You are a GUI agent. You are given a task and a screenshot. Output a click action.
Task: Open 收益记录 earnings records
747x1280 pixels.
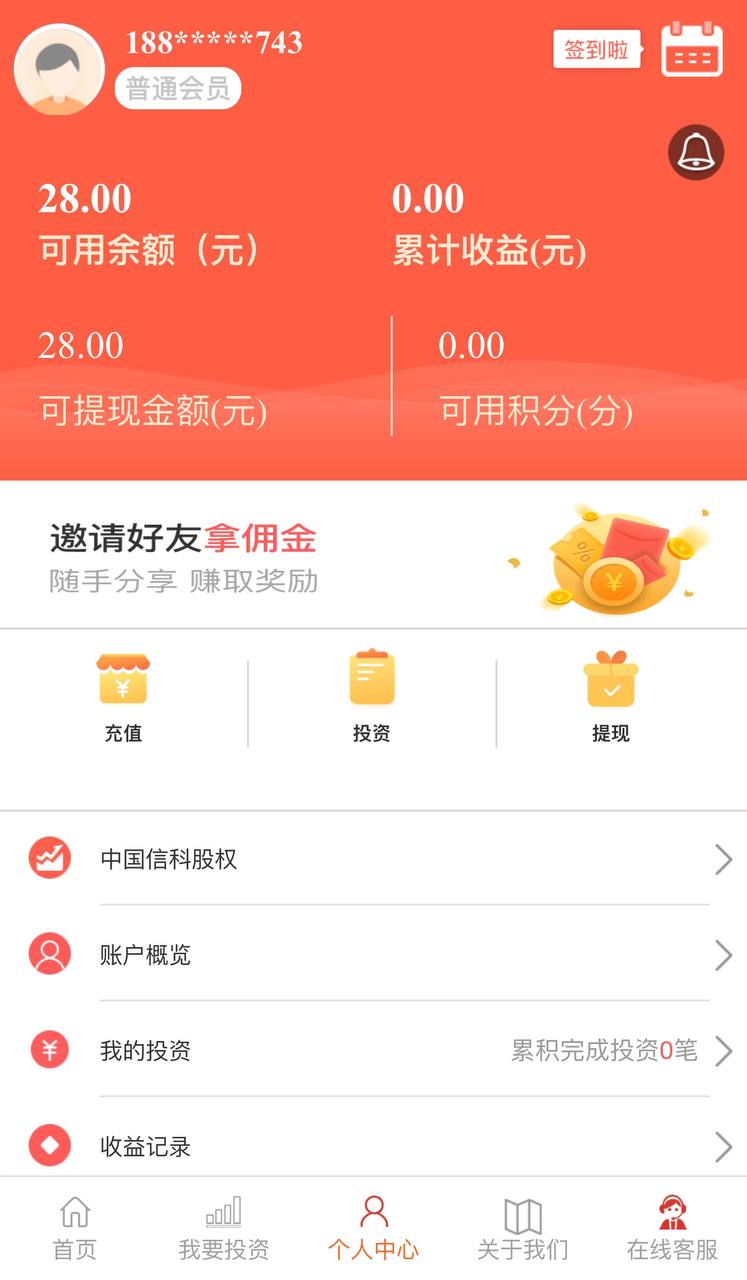click(373, 1146)
